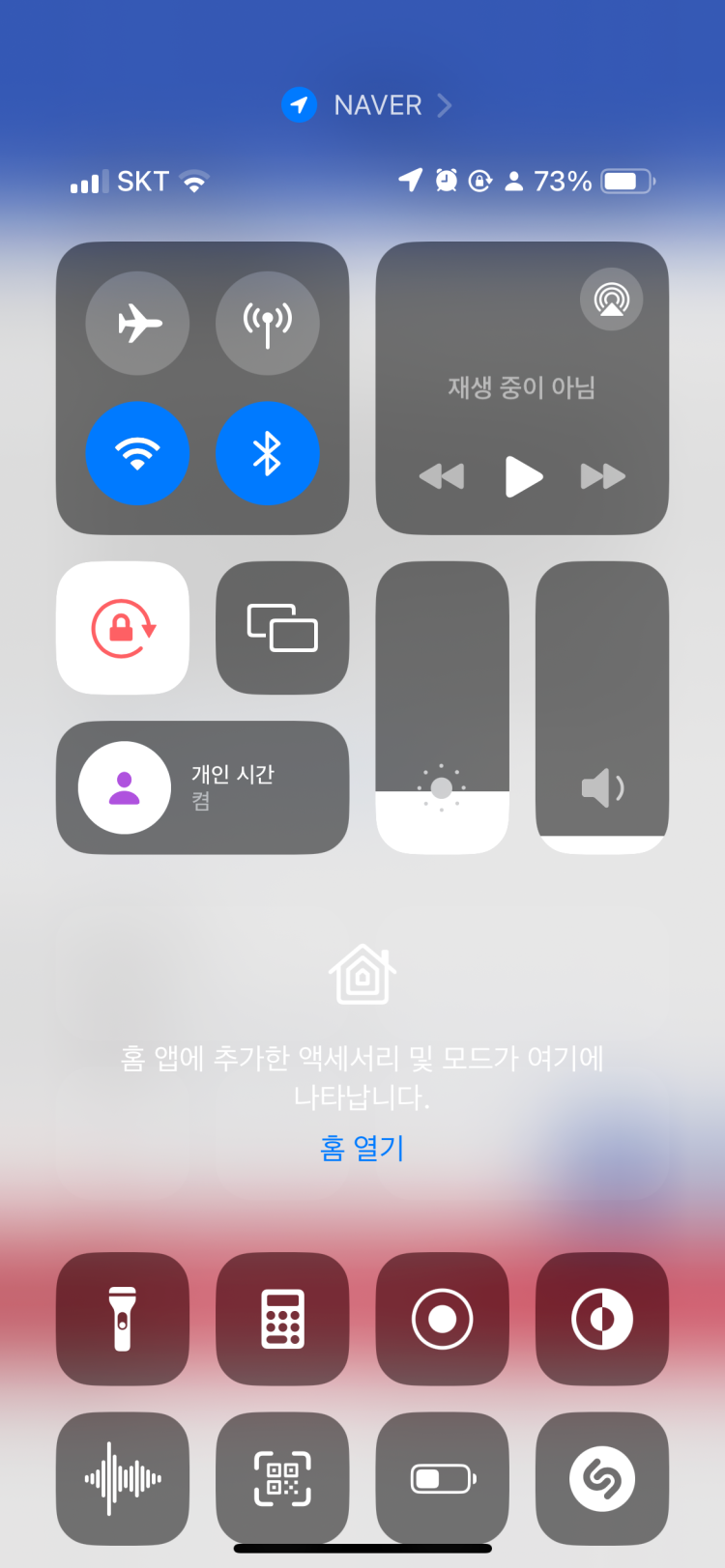The image size is (725, 1568).
Task: Tap 홈 열기 to open Home app
Action: tap(362, 1150)
